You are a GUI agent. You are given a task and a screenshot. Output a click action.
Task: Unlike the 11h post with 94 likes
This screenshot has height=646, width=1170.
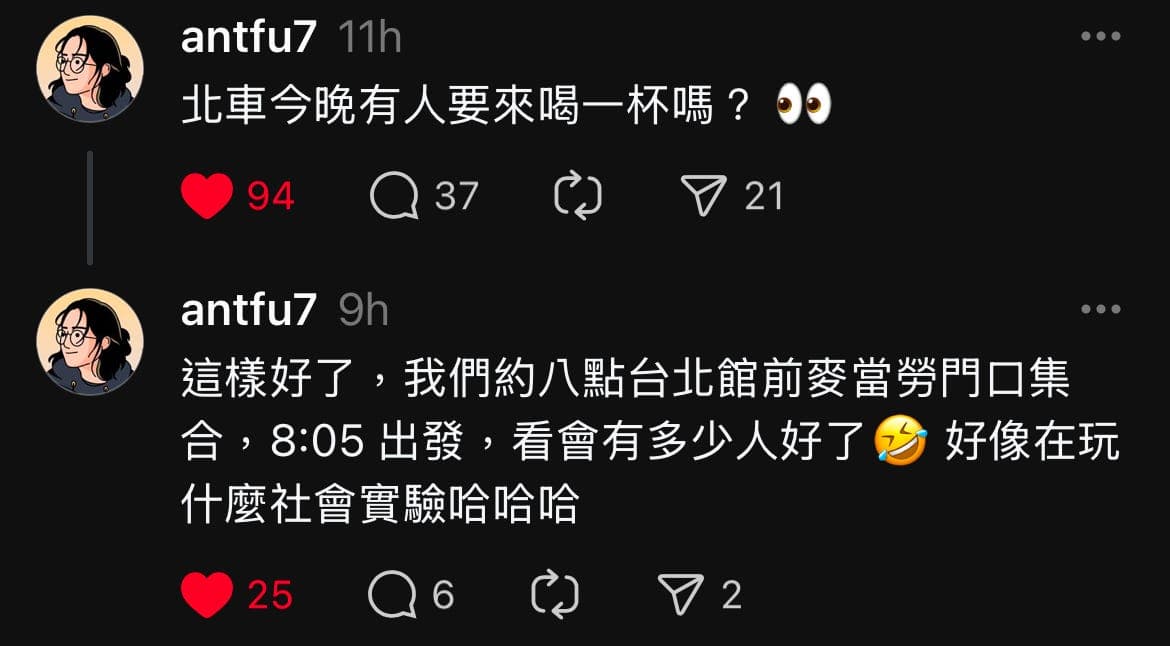pos(208,197)
